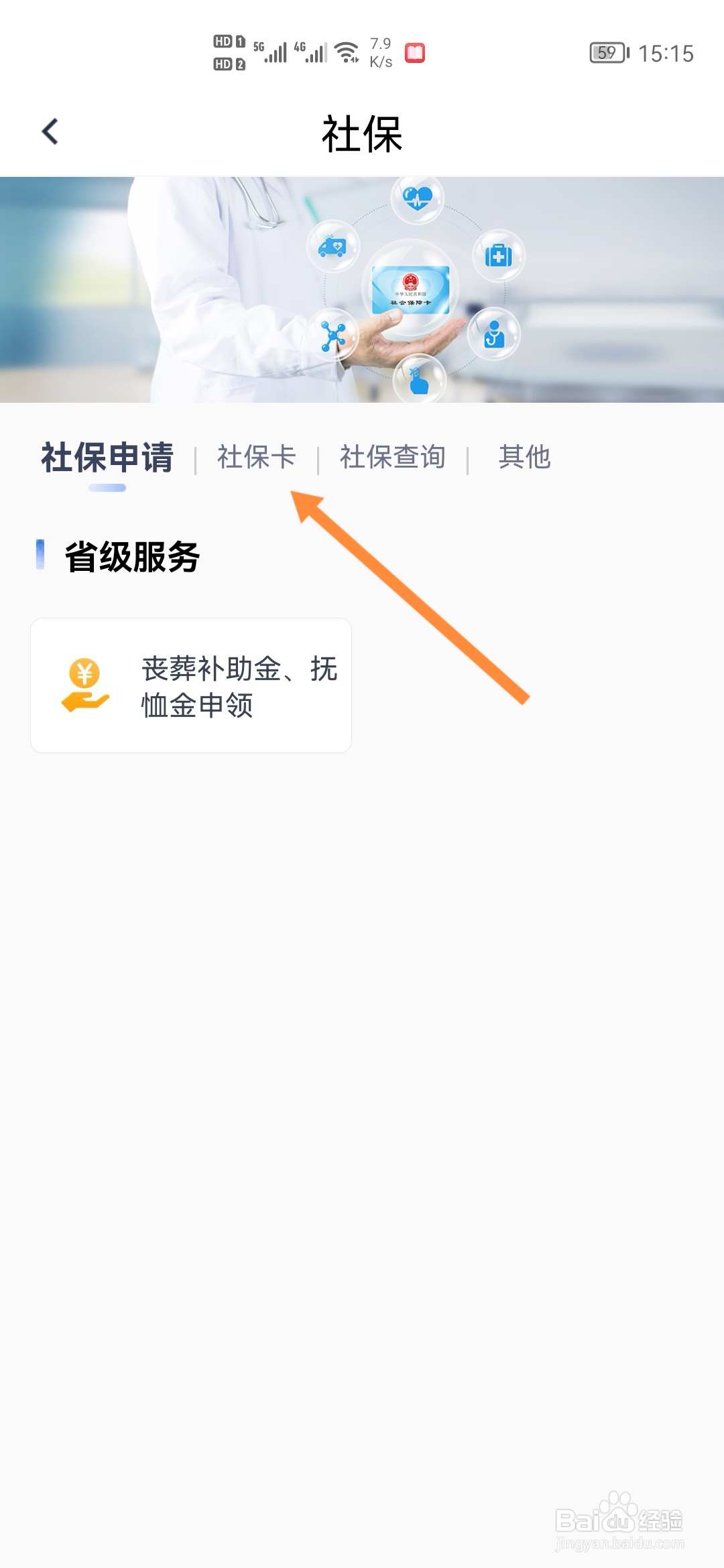Open the 社保查询 tab

tap(393, 458)
